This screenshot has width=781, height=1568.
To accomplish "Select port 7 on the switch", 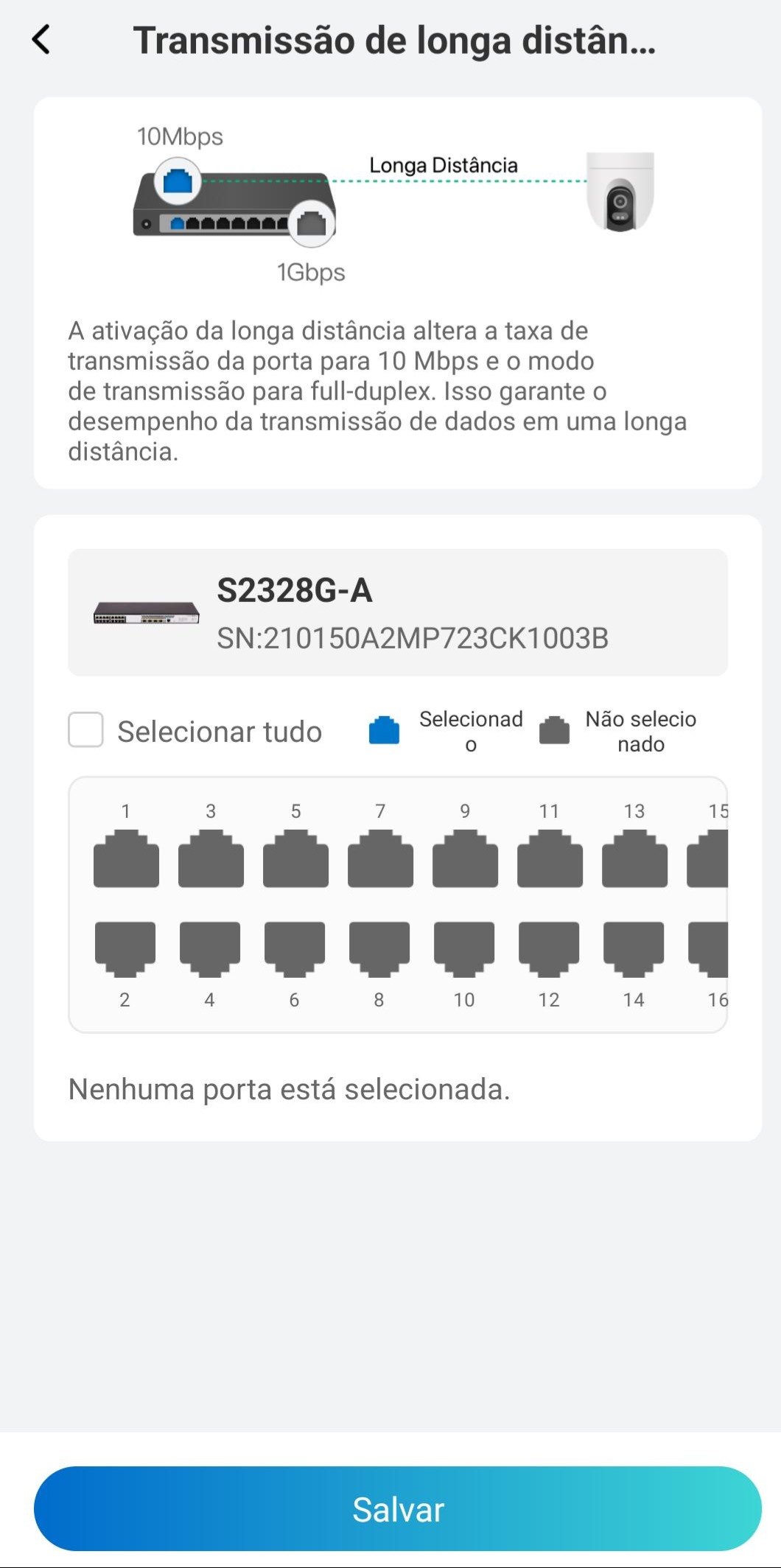I will coord(380,859).
